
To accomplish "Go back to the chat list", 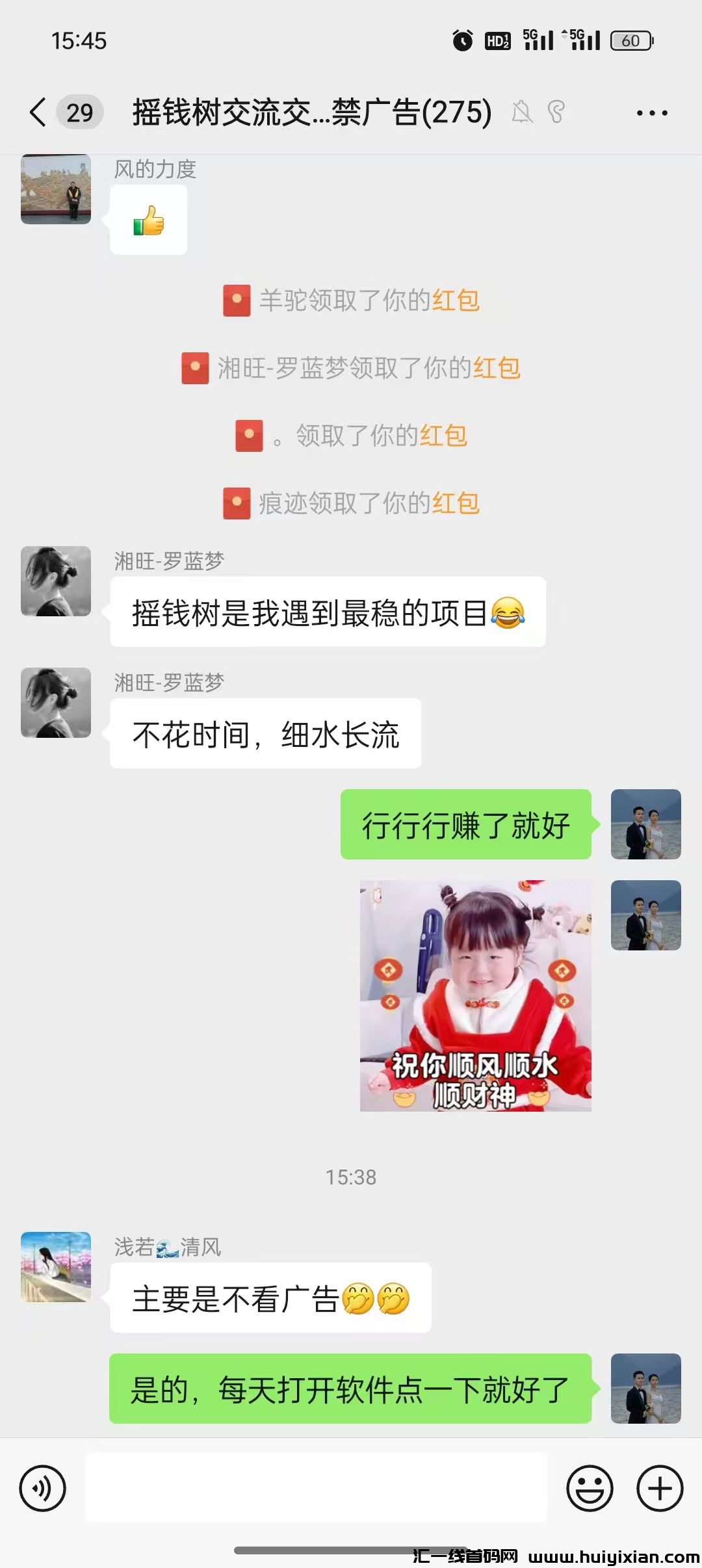I will [39, 112].
